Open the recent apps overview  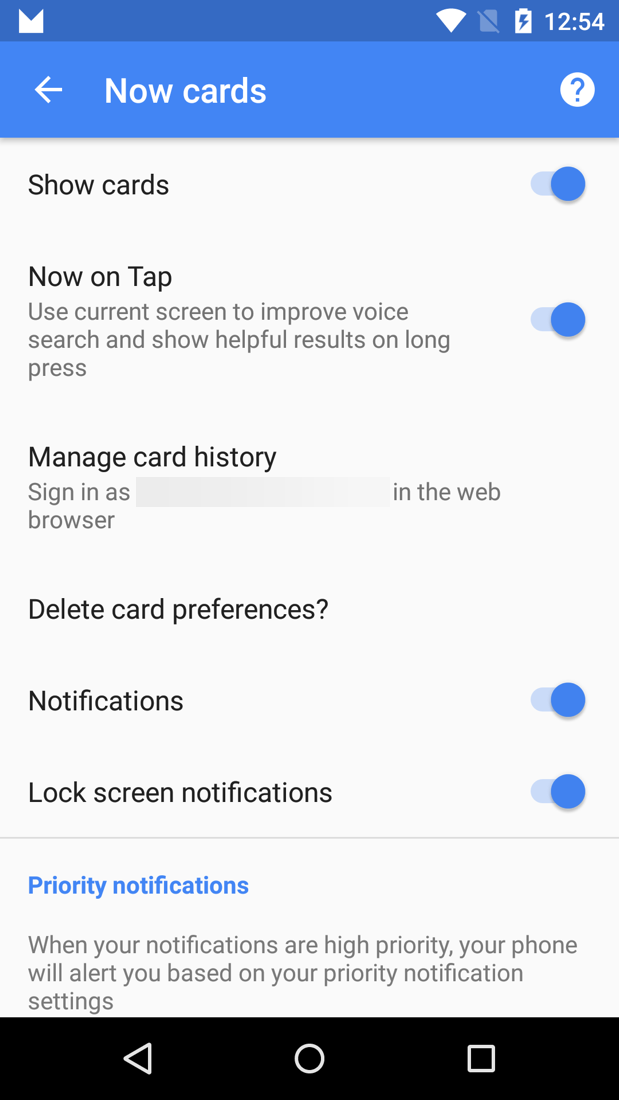[x=481, y=1058]
